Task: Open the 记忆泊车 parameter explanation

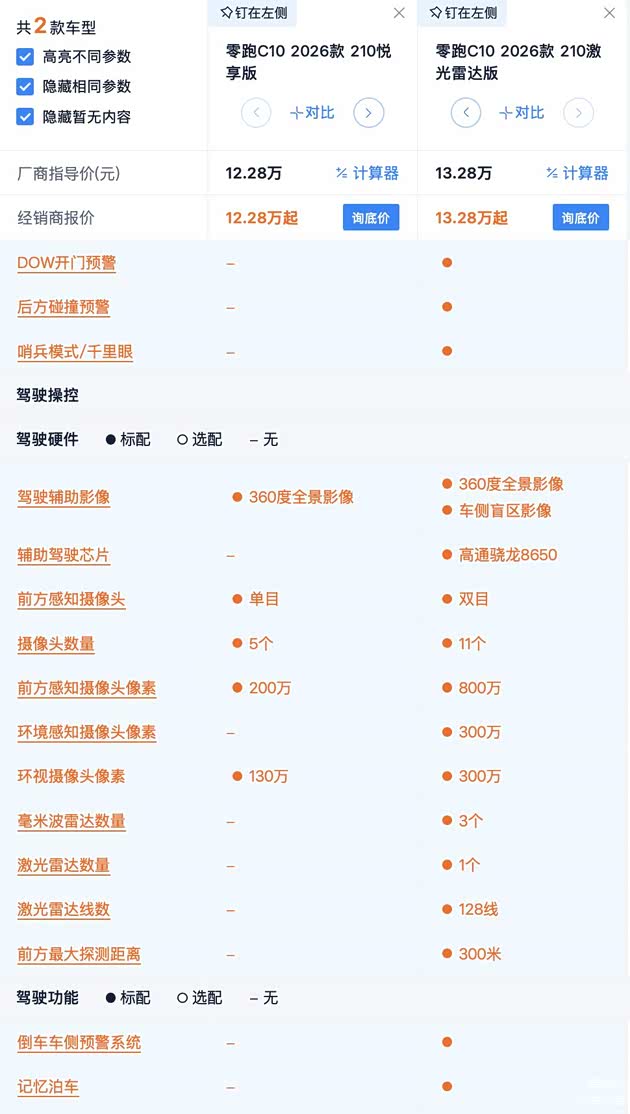Action: 48,1087
